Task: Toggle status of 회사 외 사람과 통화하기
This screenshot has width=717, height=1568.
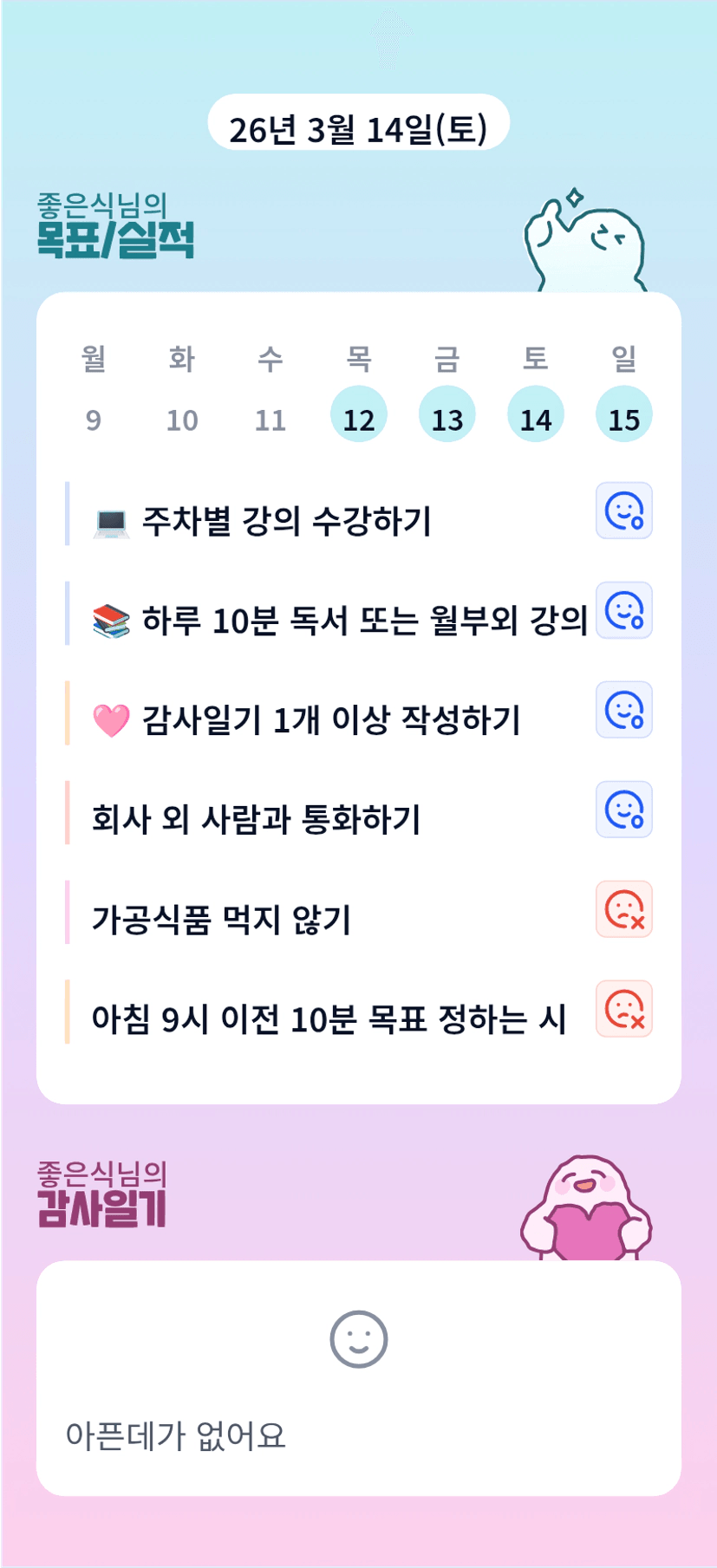Action: click(624, 810)
